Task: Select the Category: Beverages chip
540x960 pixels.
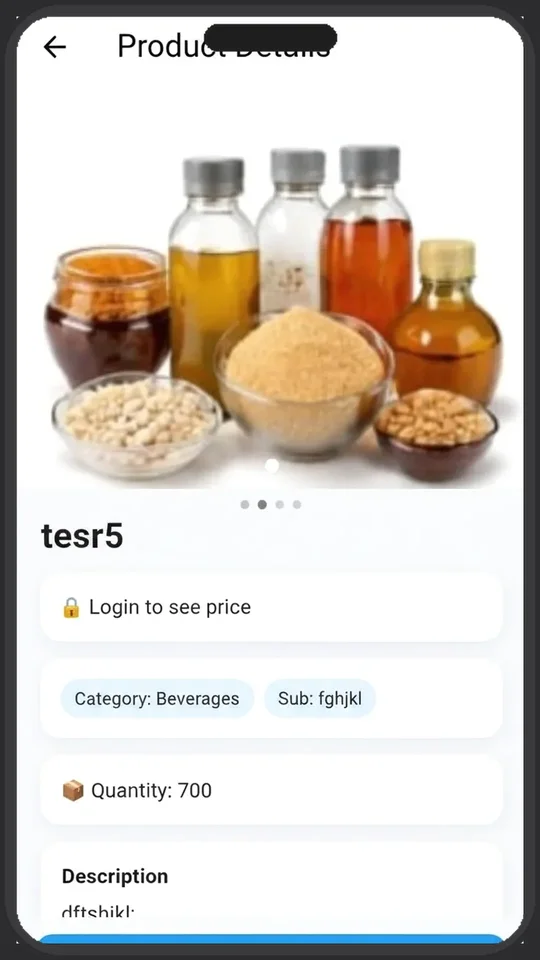Action: click(157, 699)
